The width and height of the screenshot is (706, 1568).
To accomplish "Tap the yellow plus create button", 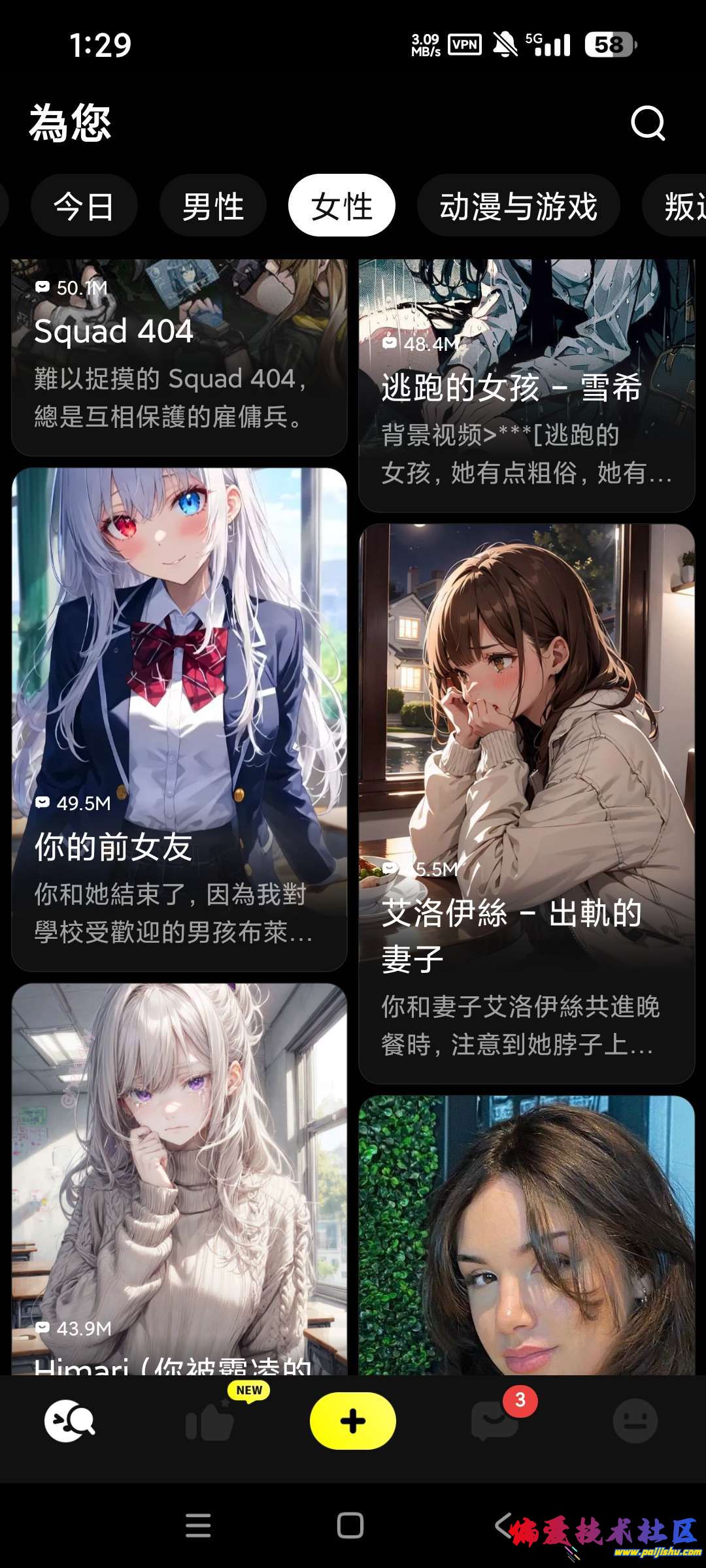I will pos(353,1420).
